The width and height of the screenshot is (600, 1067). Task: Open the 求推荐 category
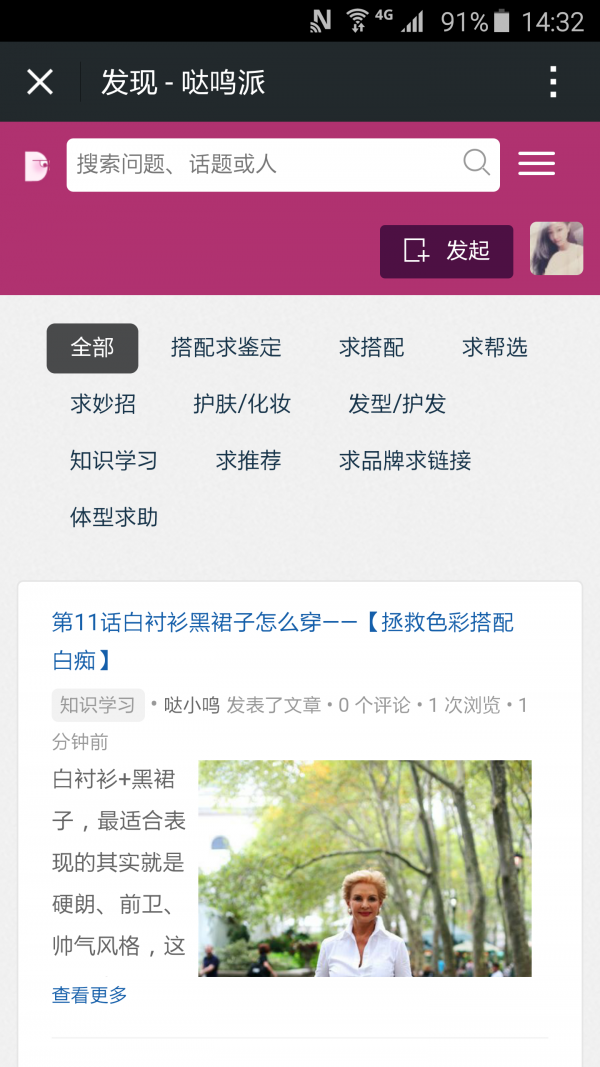coord(248,461)
